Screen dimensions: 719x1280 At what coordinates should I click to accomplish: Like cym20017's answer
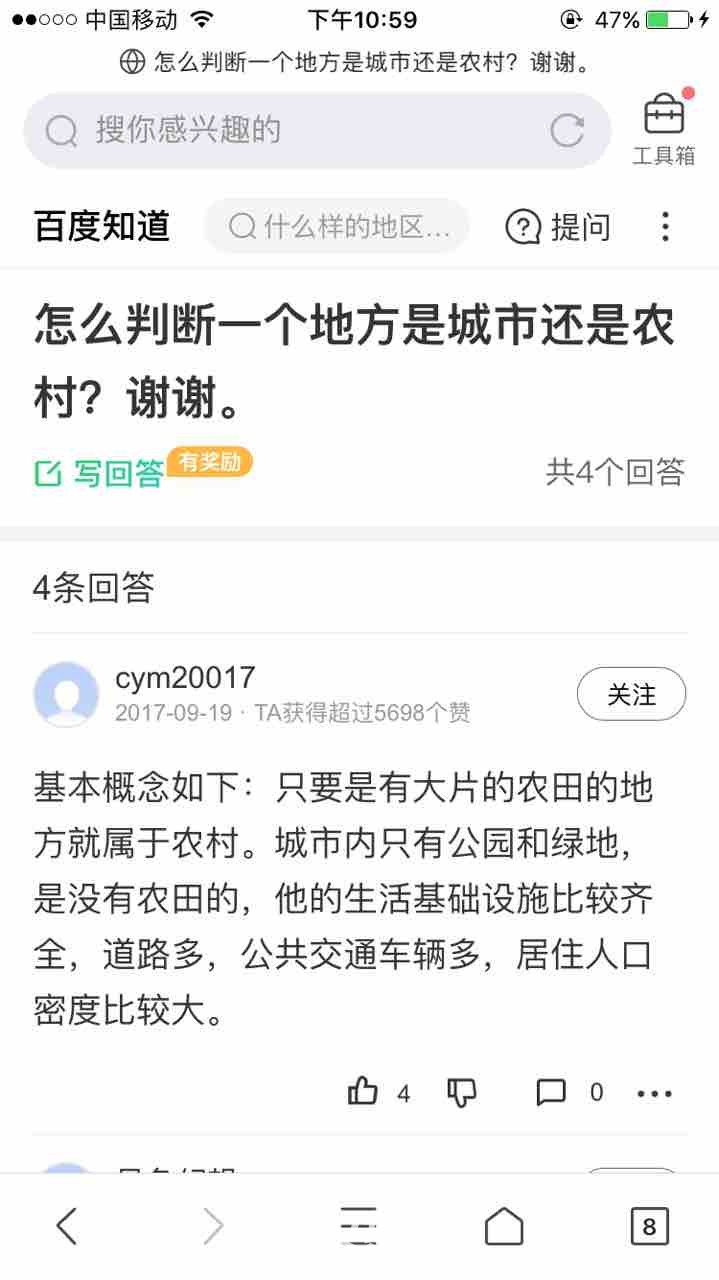click(363, 1092)
